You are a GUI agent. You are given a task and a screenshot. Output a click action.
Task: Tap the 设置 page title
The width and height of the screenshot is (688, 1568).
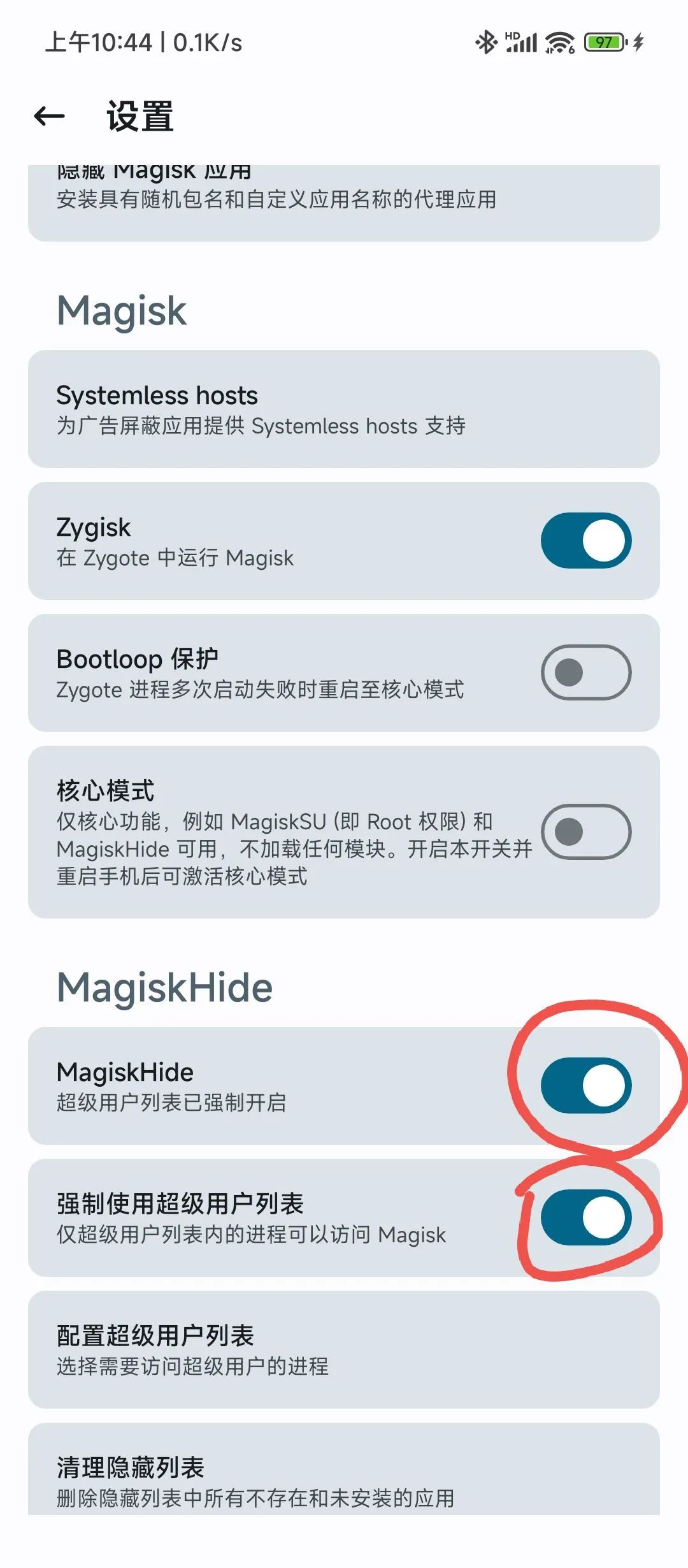pyautogui.click(x=139, y=117)
